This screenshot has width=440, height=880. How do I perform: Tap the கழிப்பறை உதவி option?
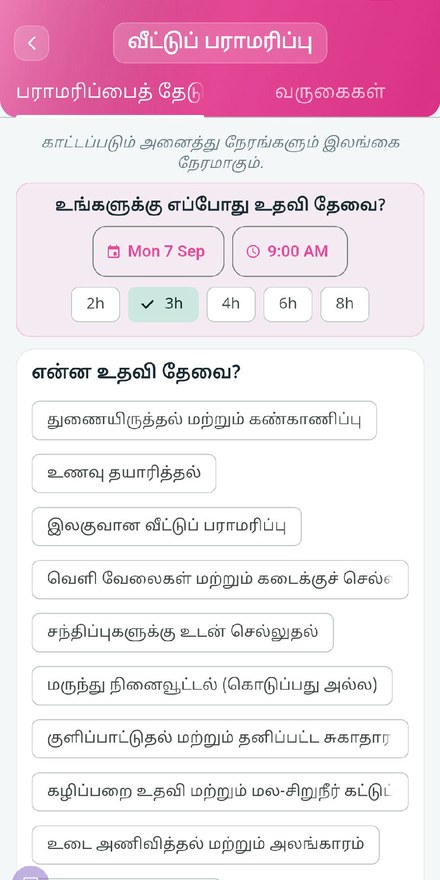click(220, 792)
